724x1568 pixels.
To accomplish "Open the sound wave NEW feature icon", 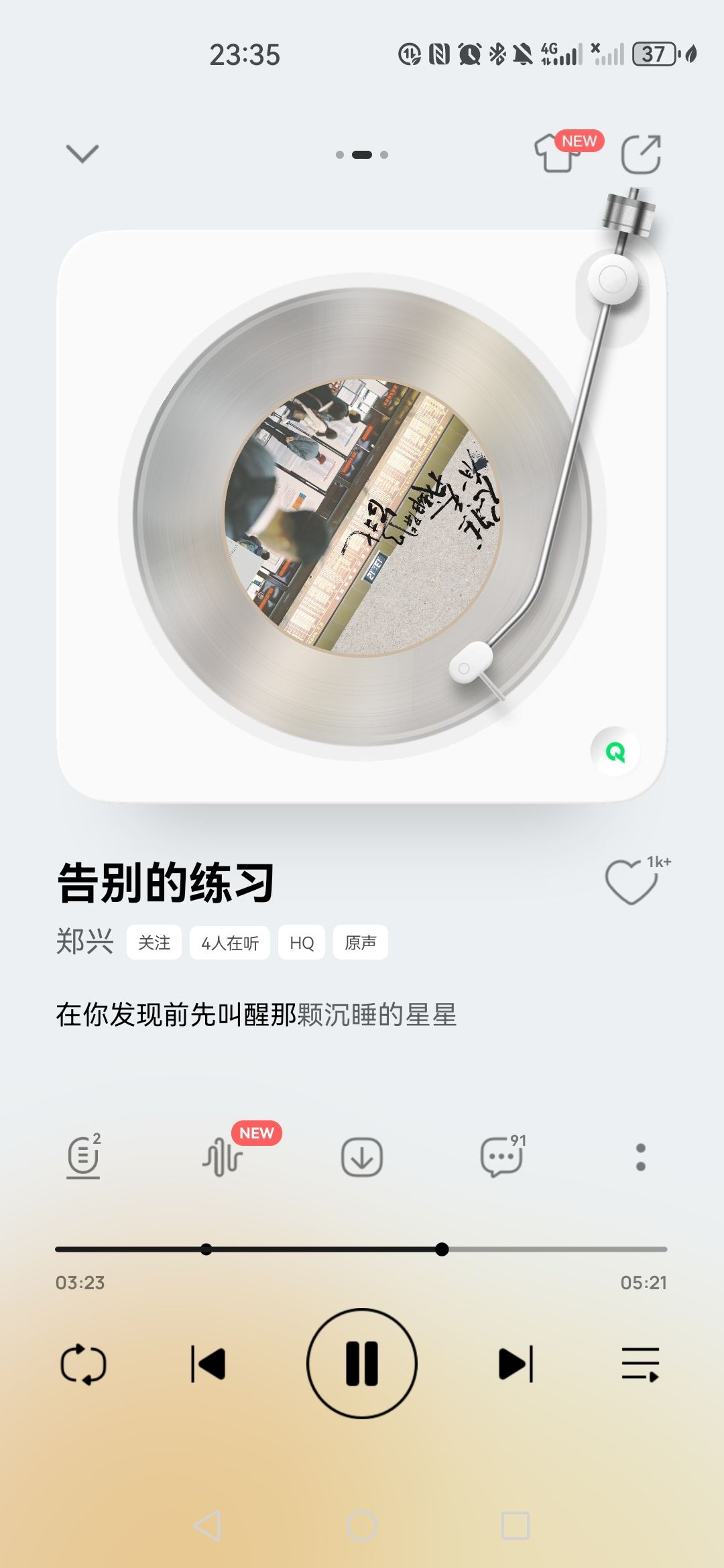I will (223, 1157).
